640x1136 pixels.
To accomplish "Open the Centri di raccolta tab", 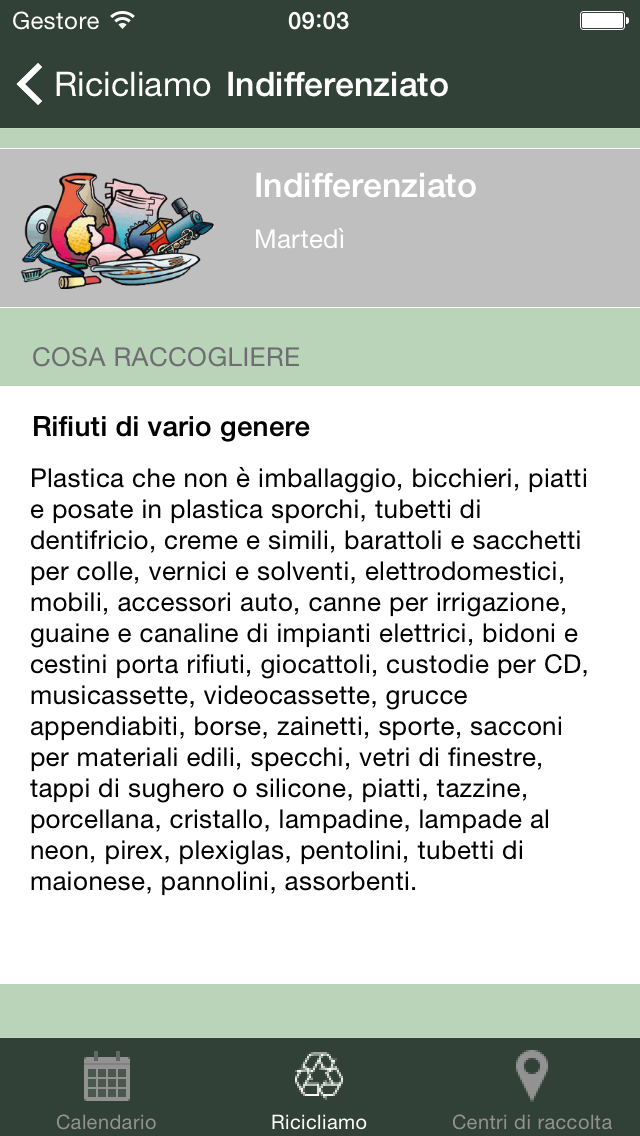I will (x=532, y=1088).
